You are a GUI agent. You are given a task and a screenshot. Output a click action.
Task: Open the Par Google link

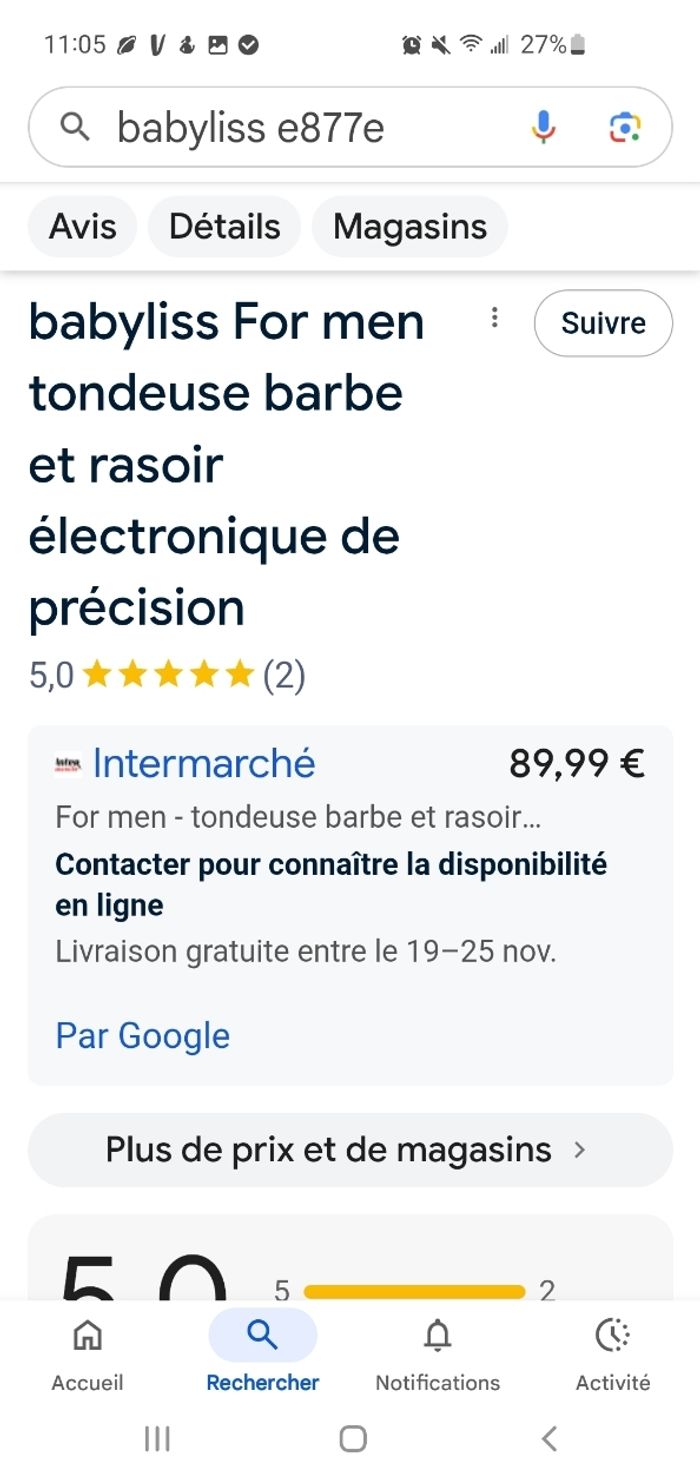(143, 1035)
